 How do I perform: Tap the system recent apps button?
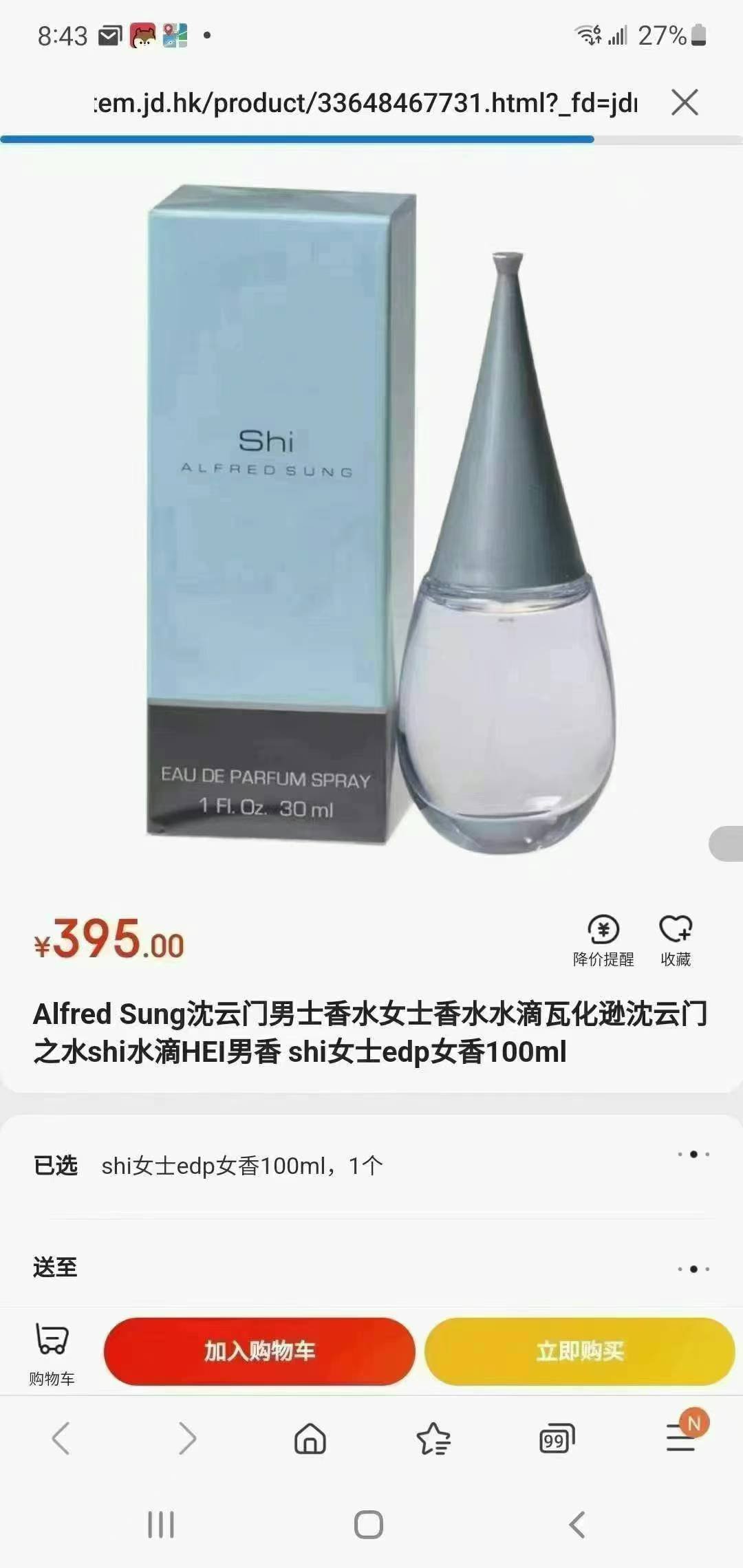tap(161, 1525)
